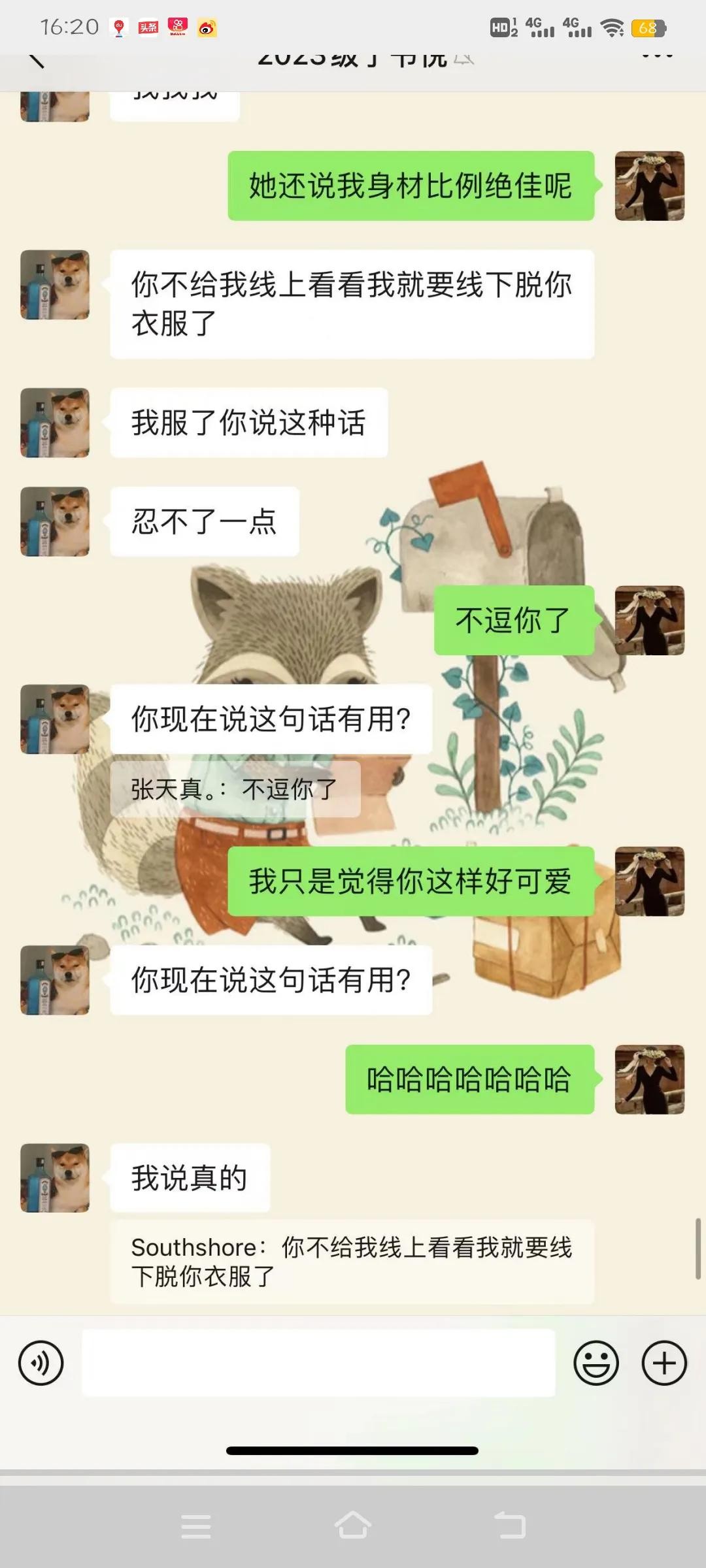Viewport: 706px width, 1568px height.
Task: Switch to voice message input
Action: 41,1364
